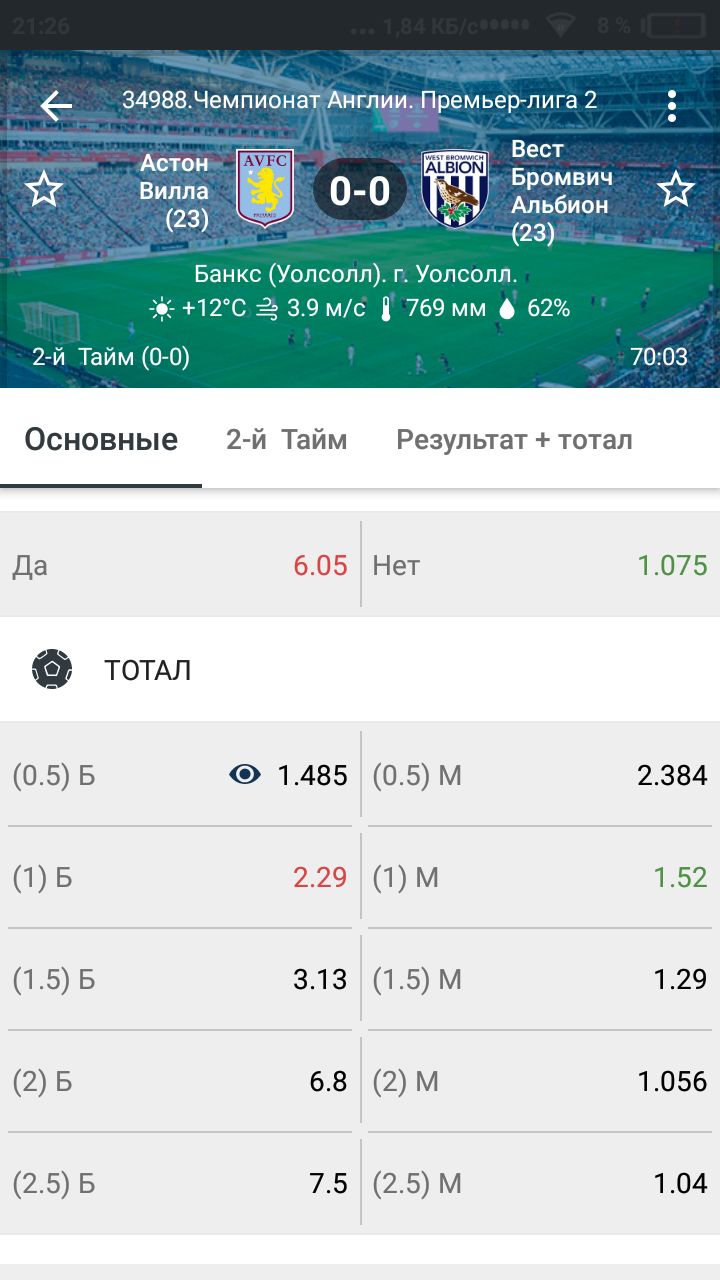
Task: Select the Основные tab
Action: tap(101, 440)
